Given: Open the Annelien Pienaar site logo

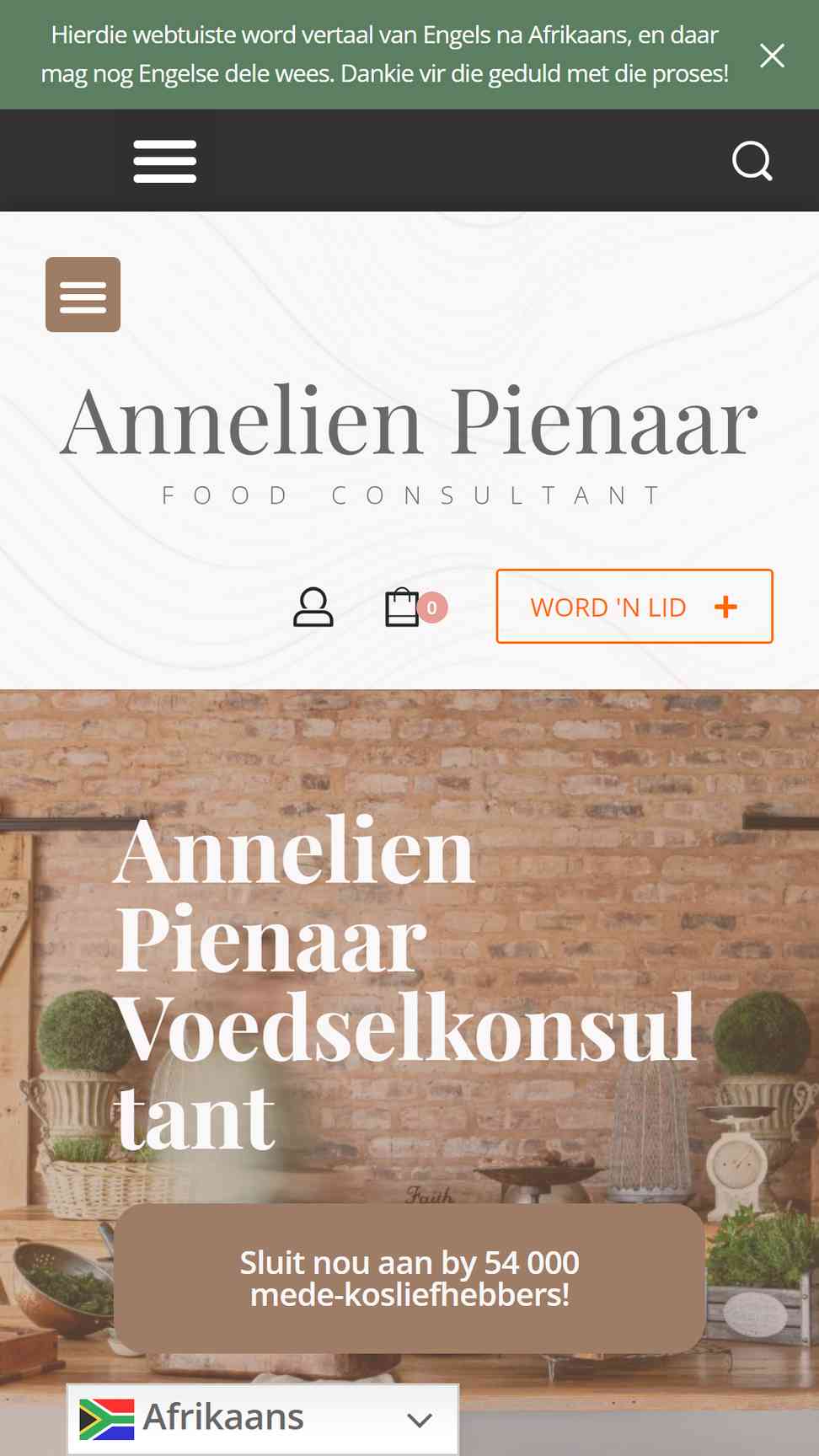Looking at the screenshot, I should pyautogui.click(x=409, y=442).
